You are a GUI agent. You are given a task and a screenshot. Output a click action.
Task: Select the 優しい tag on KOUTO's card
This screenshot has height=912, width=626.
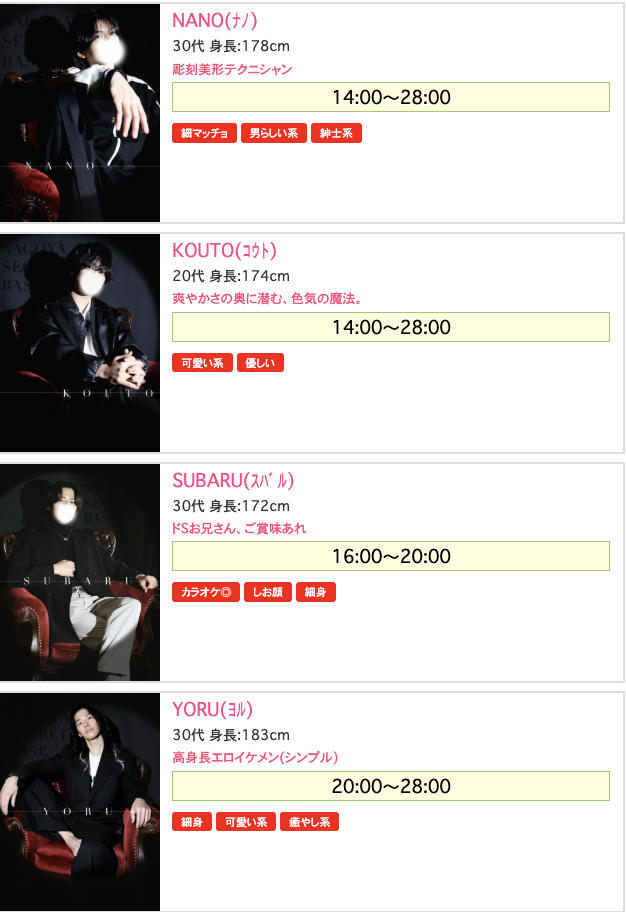point(260,363)
